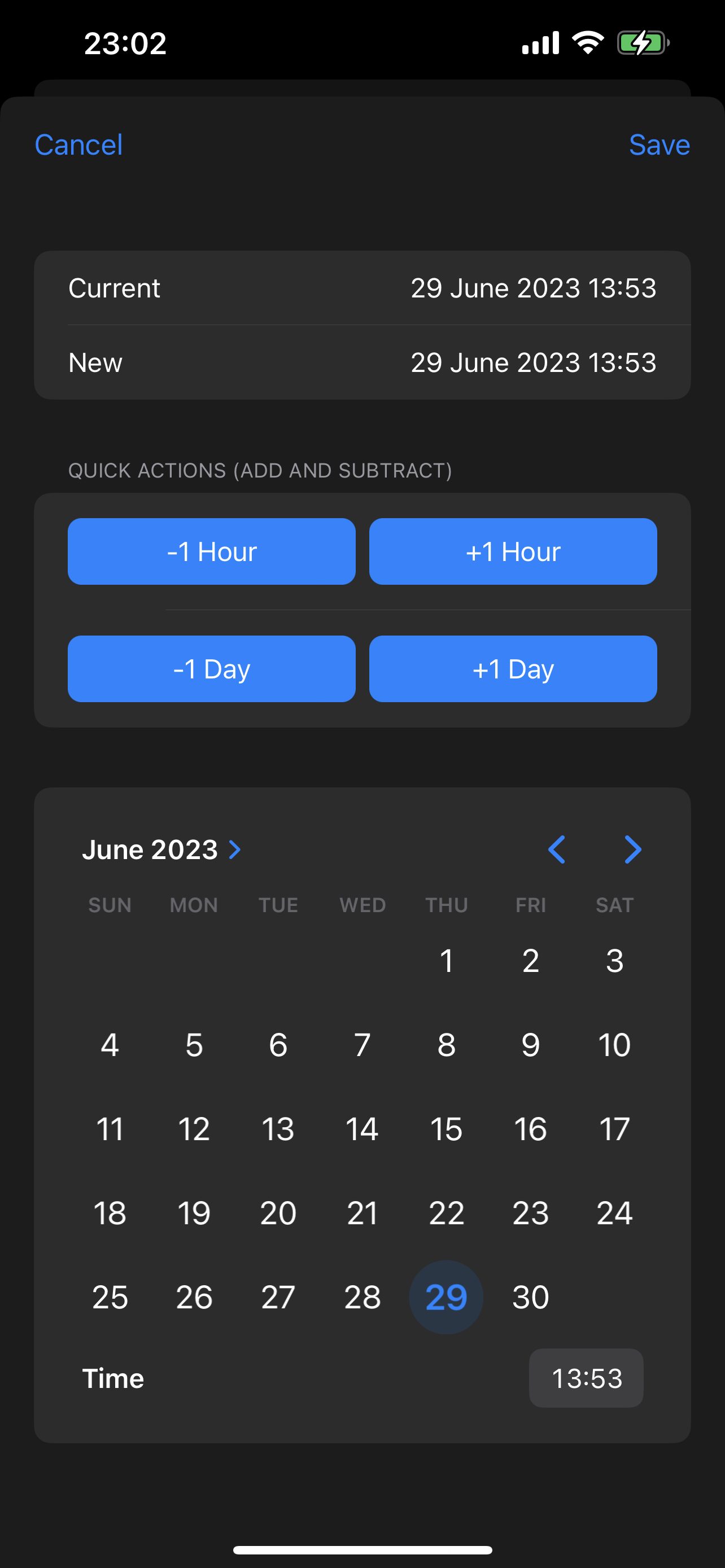The image size is (725, 1568).
Task: Select June 30 on the calendar
Action: point(530,1297)
